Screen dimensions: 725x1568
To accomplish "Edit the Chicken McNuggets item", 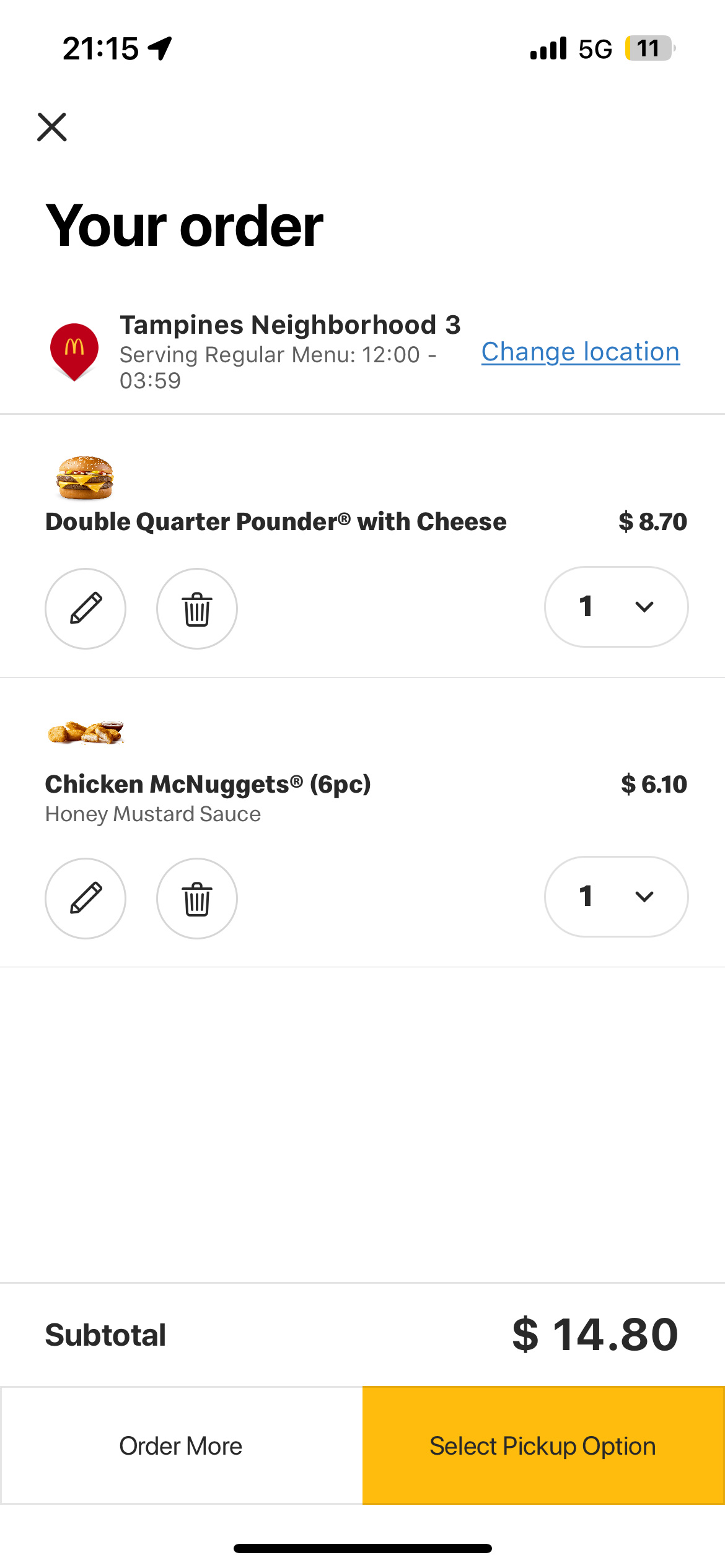I will pos(86,898).
